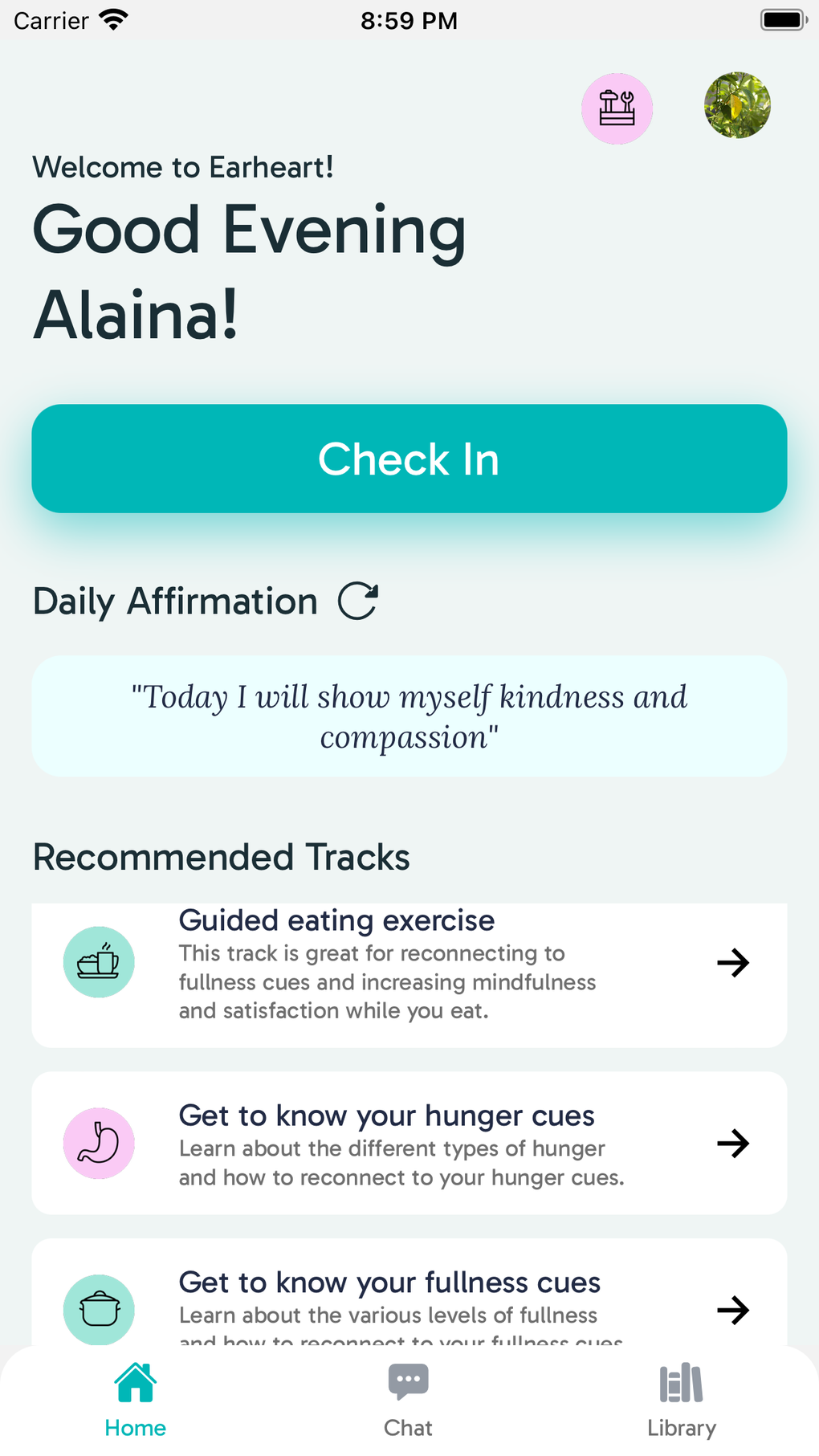Viewport: 819px width, 1456px height.
Task: Open the pink toolbox icon
Action: (617, 108)
